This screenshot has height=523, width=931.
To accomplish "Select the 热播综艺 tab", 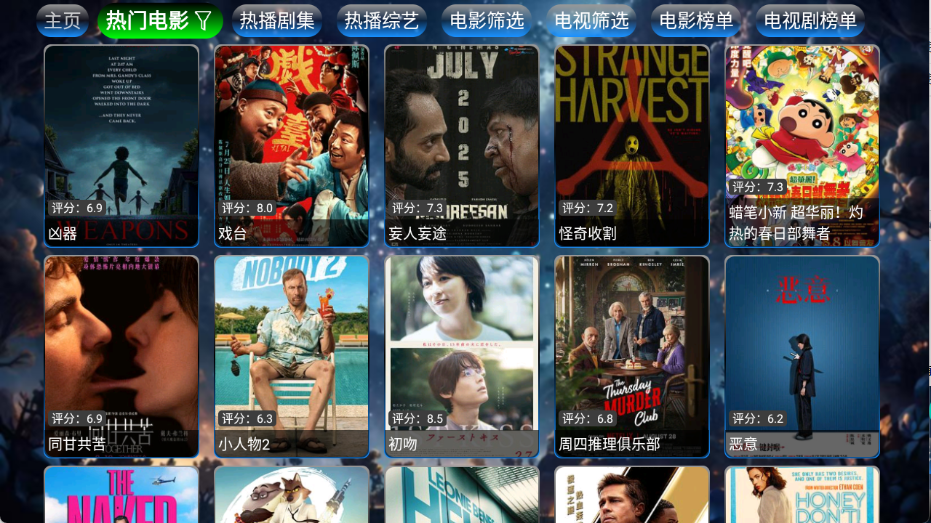I will click(x=382, y=21).
